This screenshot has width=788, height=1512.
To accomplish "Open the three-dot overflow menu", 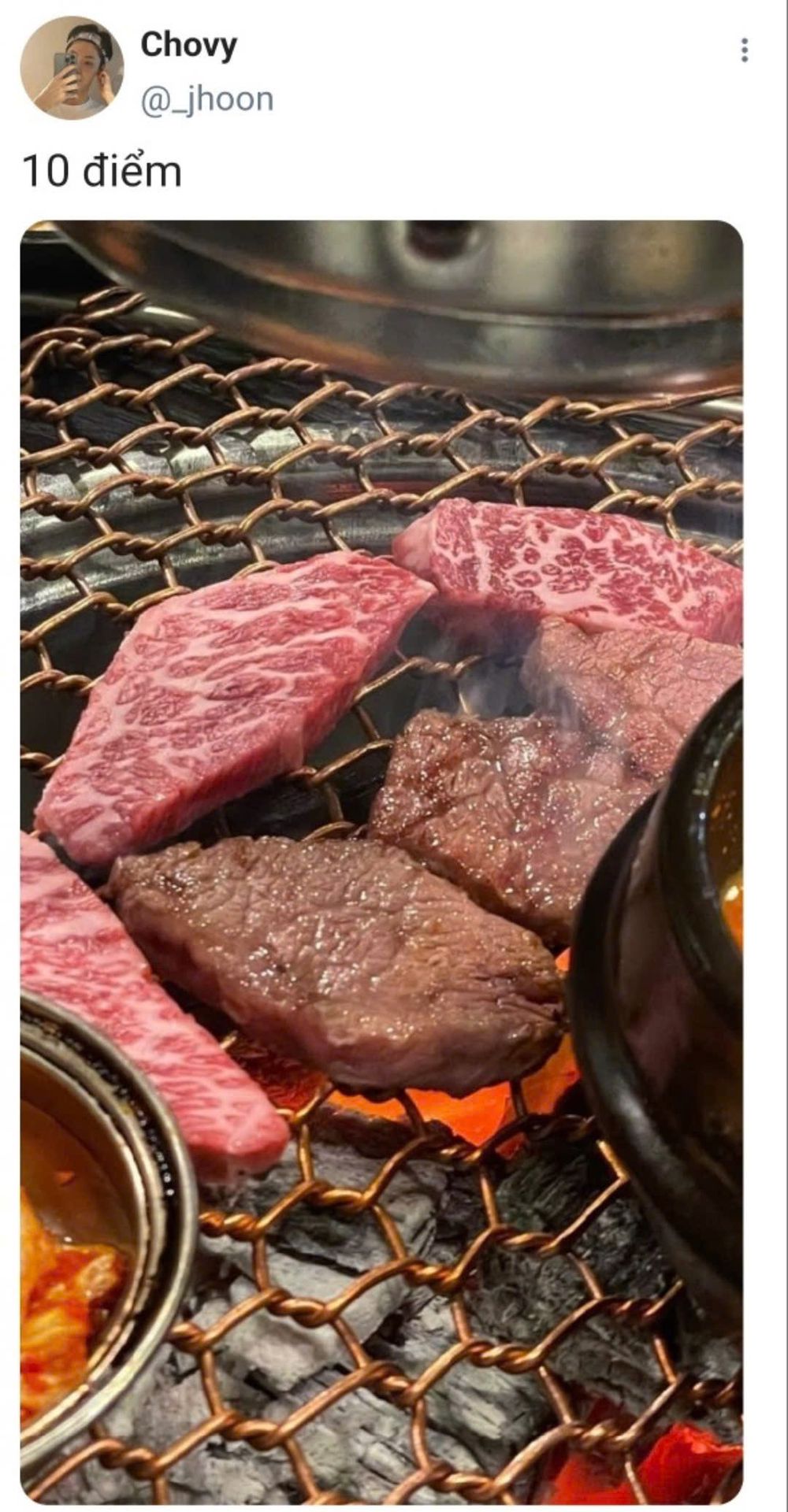I will click(x=744, y=50).
